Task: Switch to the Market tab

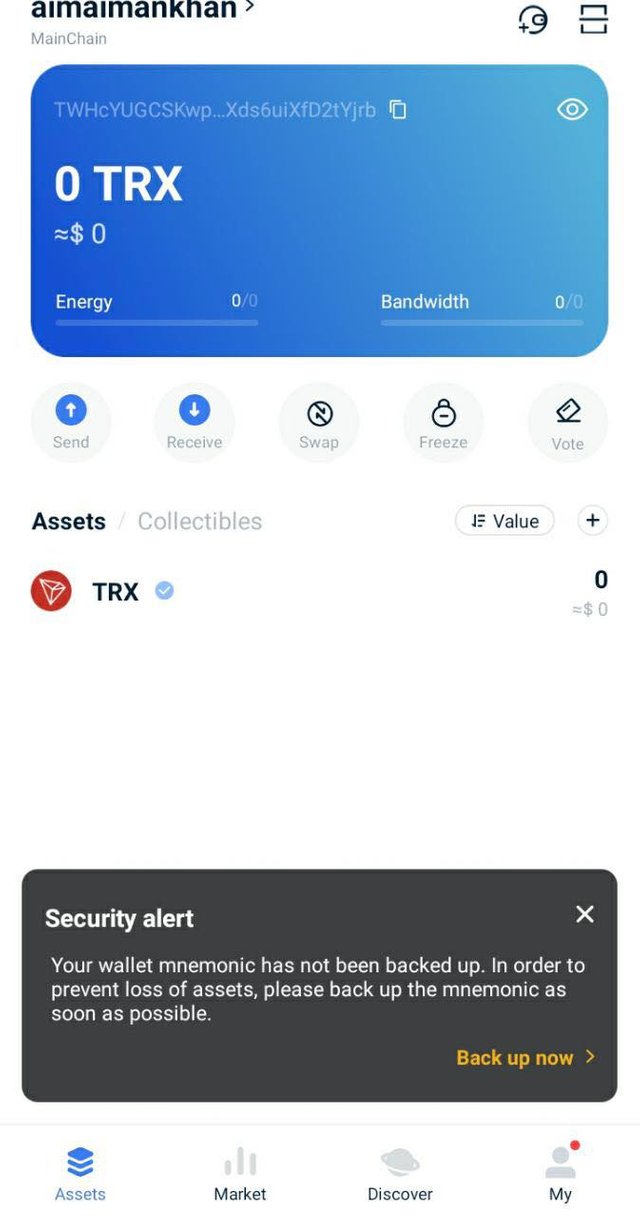Action: (x=240, y=1174)
